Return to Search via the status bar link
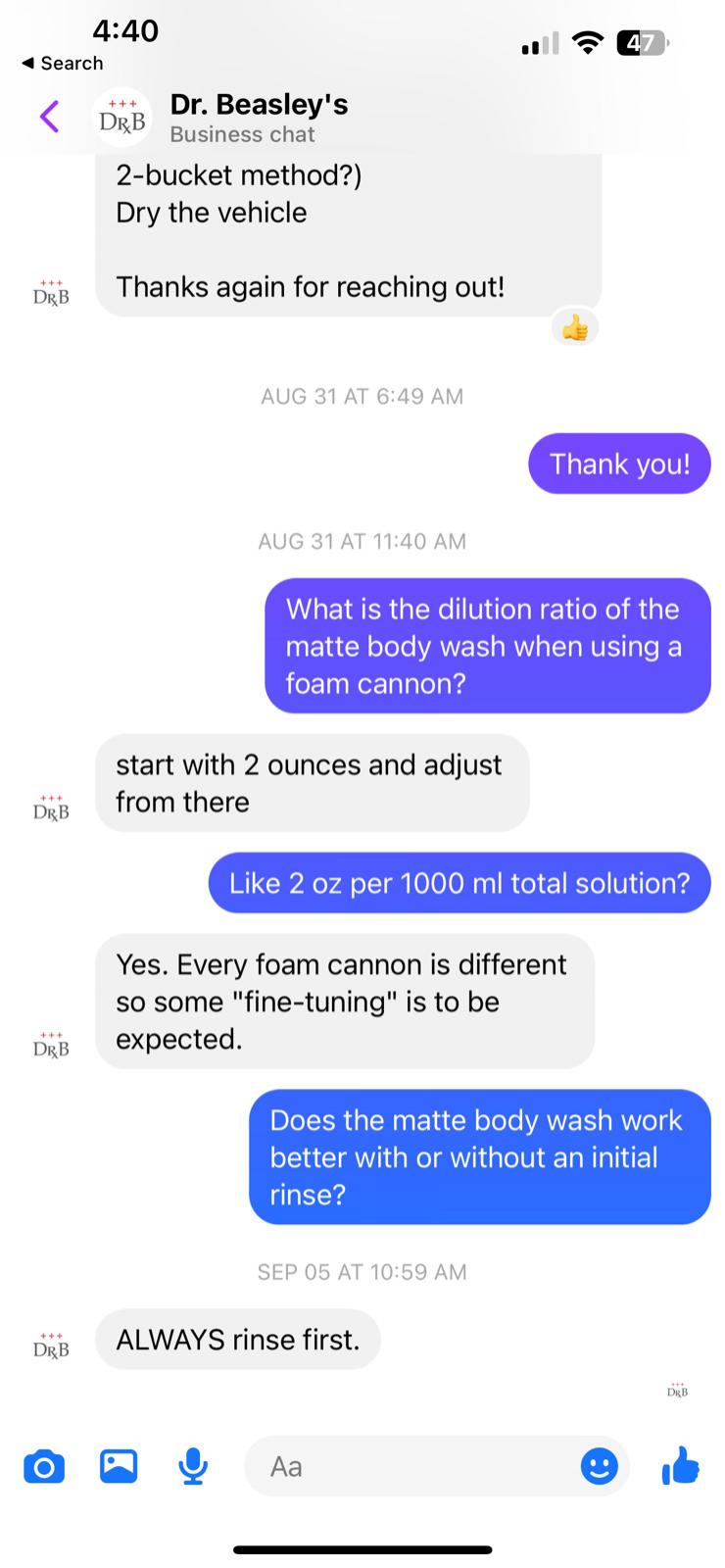 63,63
